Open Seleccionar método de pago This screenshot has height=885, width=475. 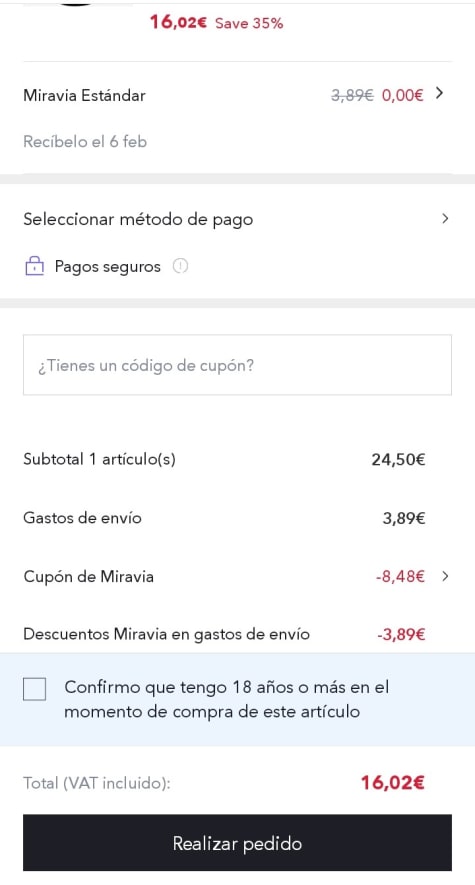click(237, 219)
